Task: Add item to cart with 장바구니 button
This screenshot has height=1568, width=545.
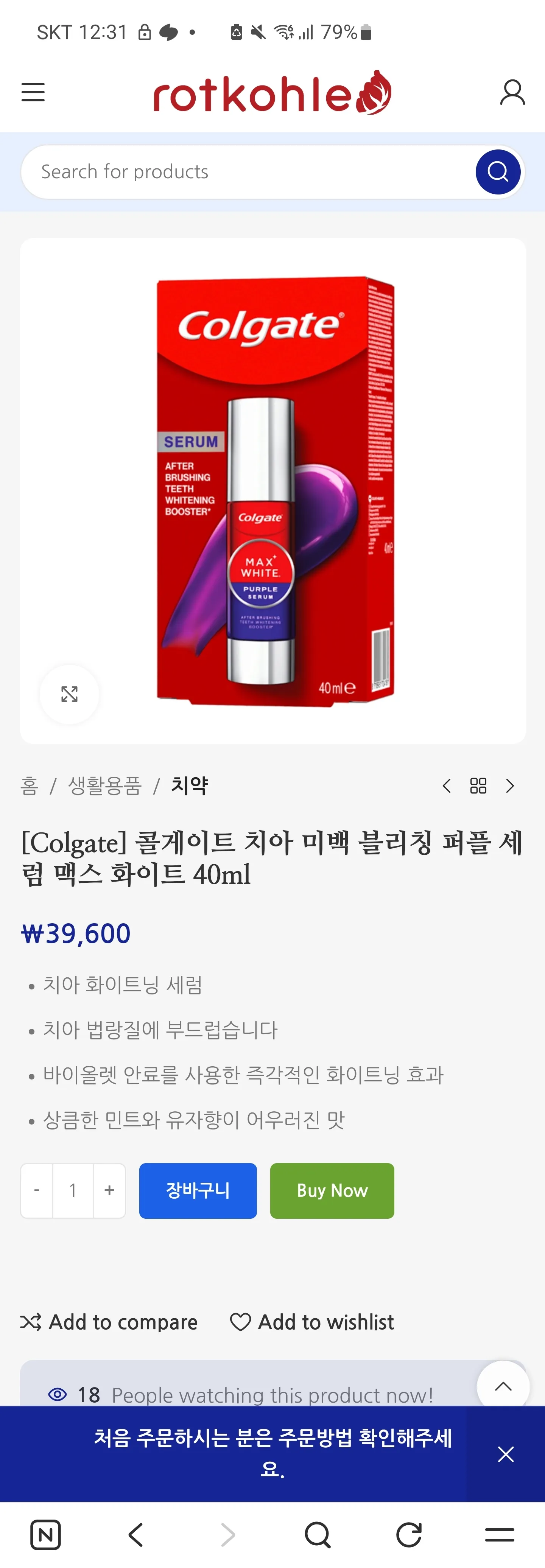Action: coord(198,1191)
